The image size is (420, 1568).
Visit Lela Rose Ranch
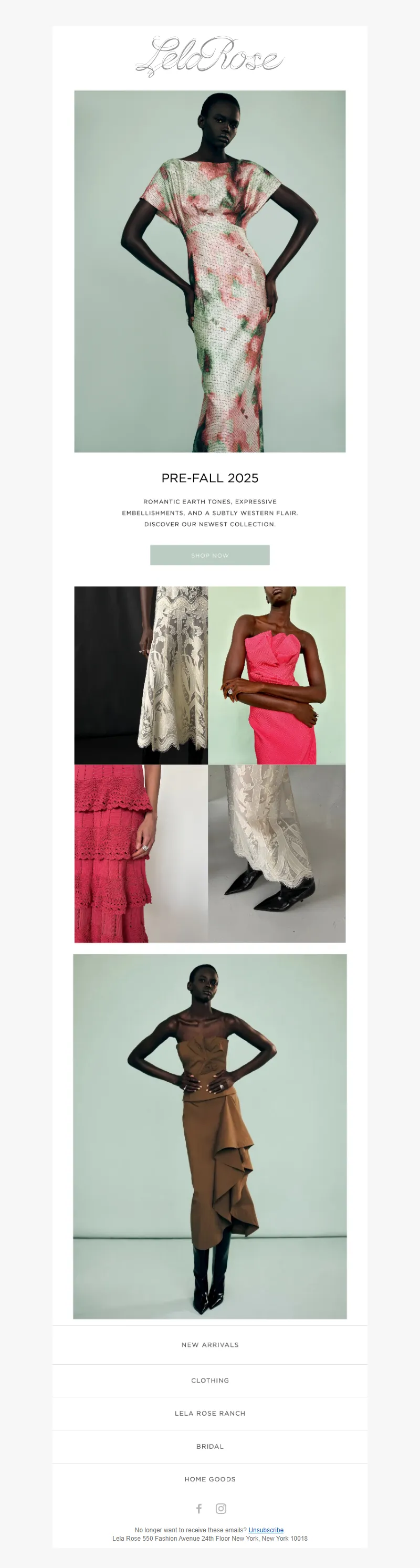click(x=209, y=1414)
